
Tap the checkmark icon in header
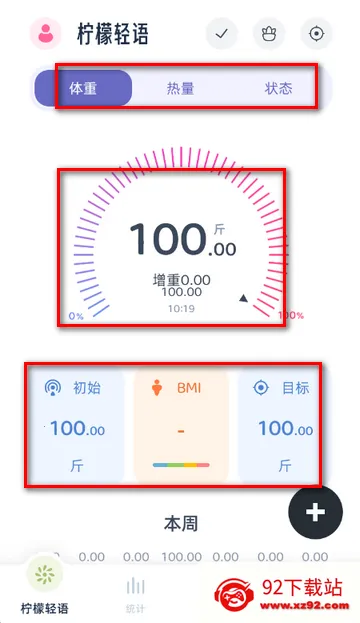pyautogui.click(x=221, y=34)
